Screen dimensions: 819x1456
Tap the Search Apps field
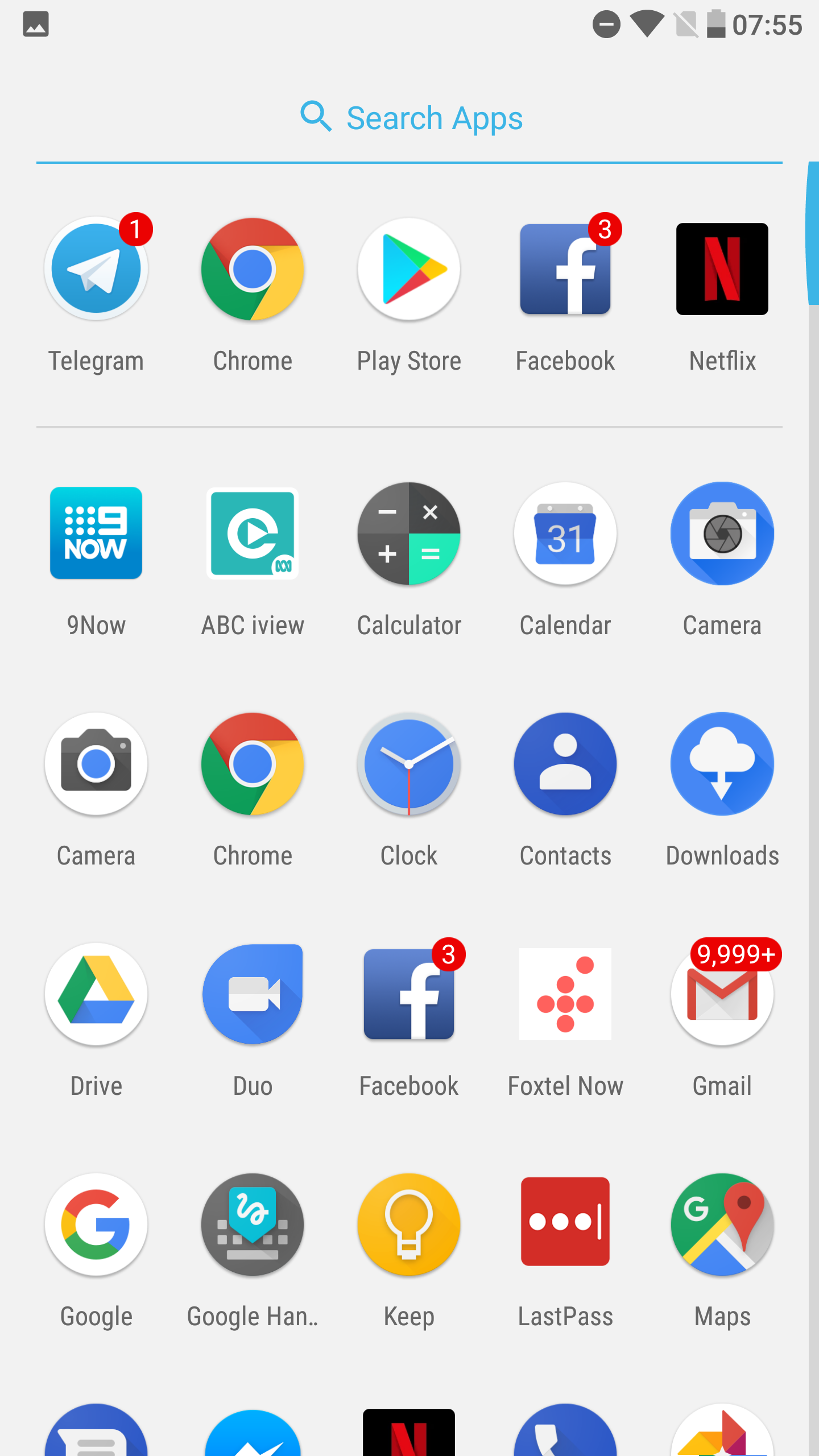click(409, 118)
